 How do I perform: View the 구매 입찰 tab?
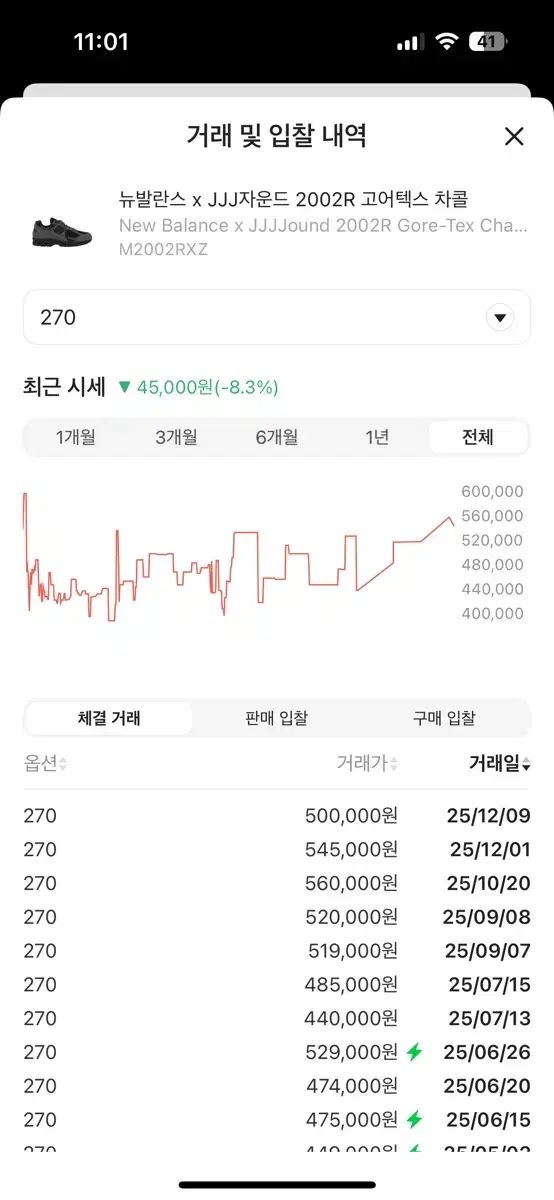click(444, 718)
